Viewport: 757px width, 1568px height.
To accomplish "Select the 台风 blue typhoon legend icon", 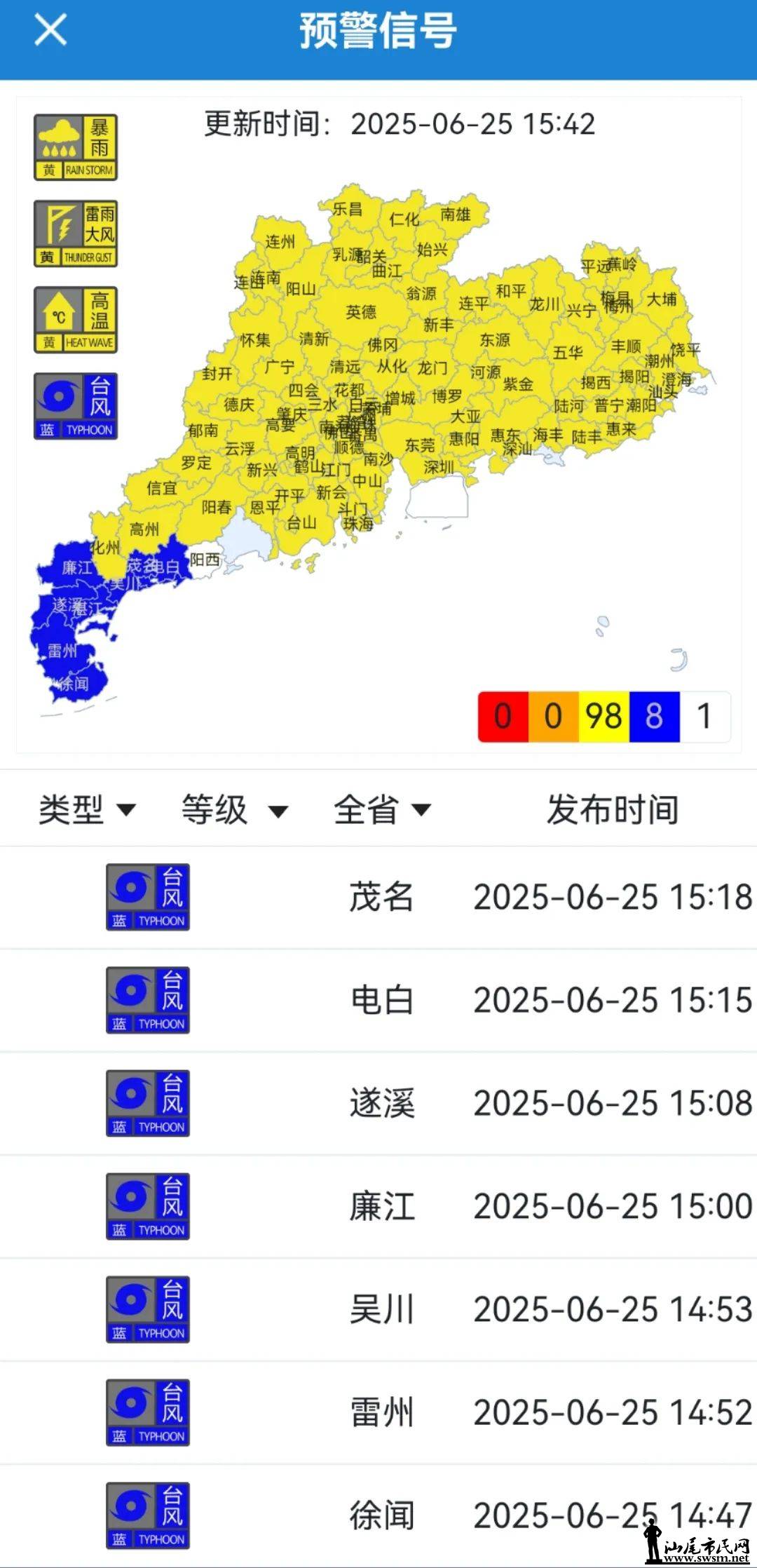I will click(x=76, y=406).
